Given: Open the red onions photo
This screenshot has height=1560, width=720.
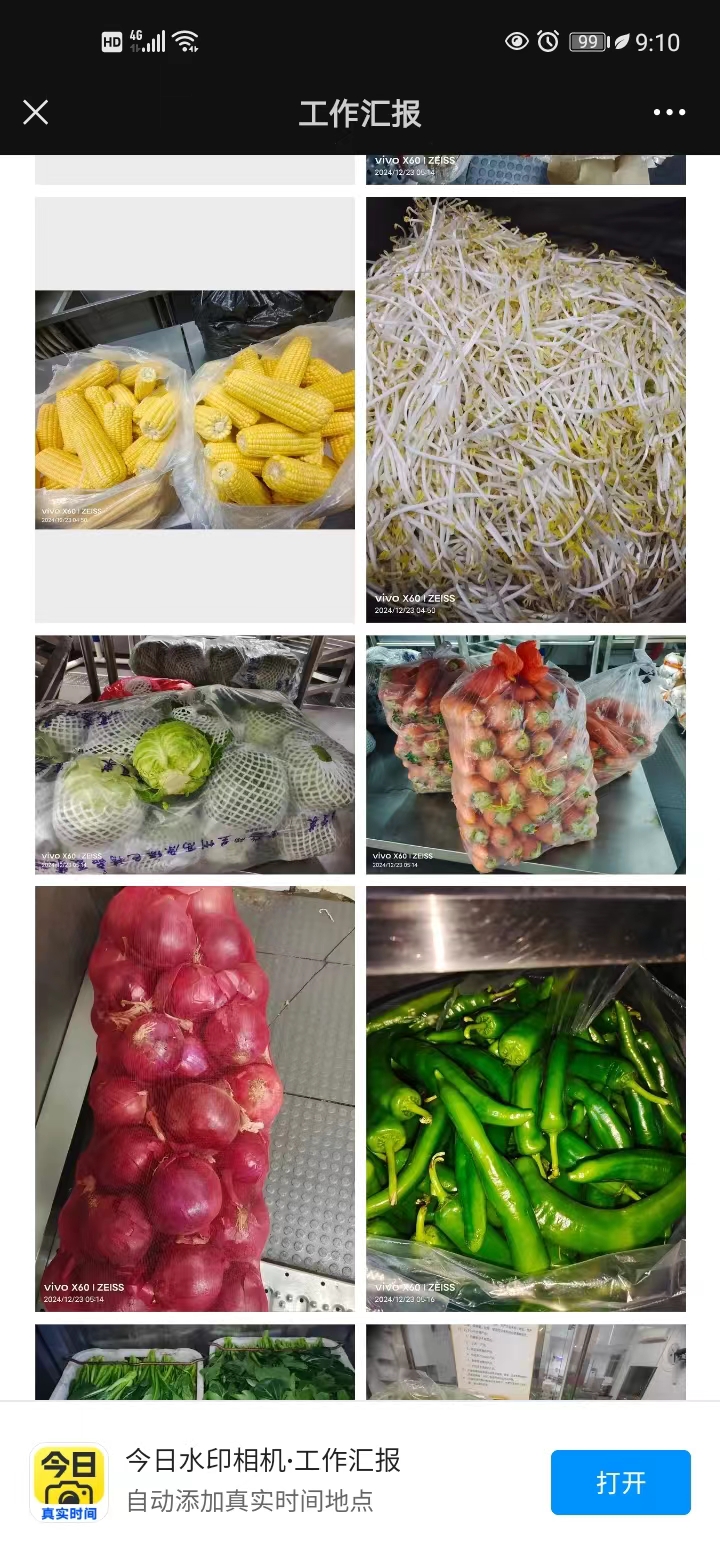Looking at the screenshot, I should coord(195,1098).
